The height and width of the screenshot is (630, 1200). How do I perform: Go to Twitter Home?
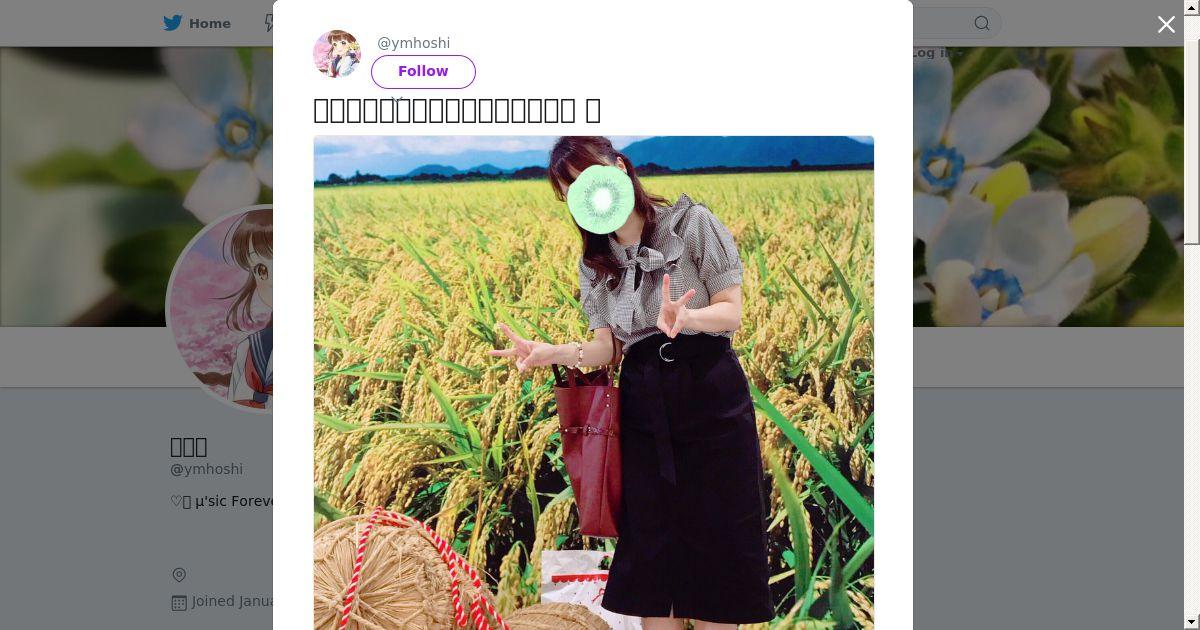tap(197, 23)
